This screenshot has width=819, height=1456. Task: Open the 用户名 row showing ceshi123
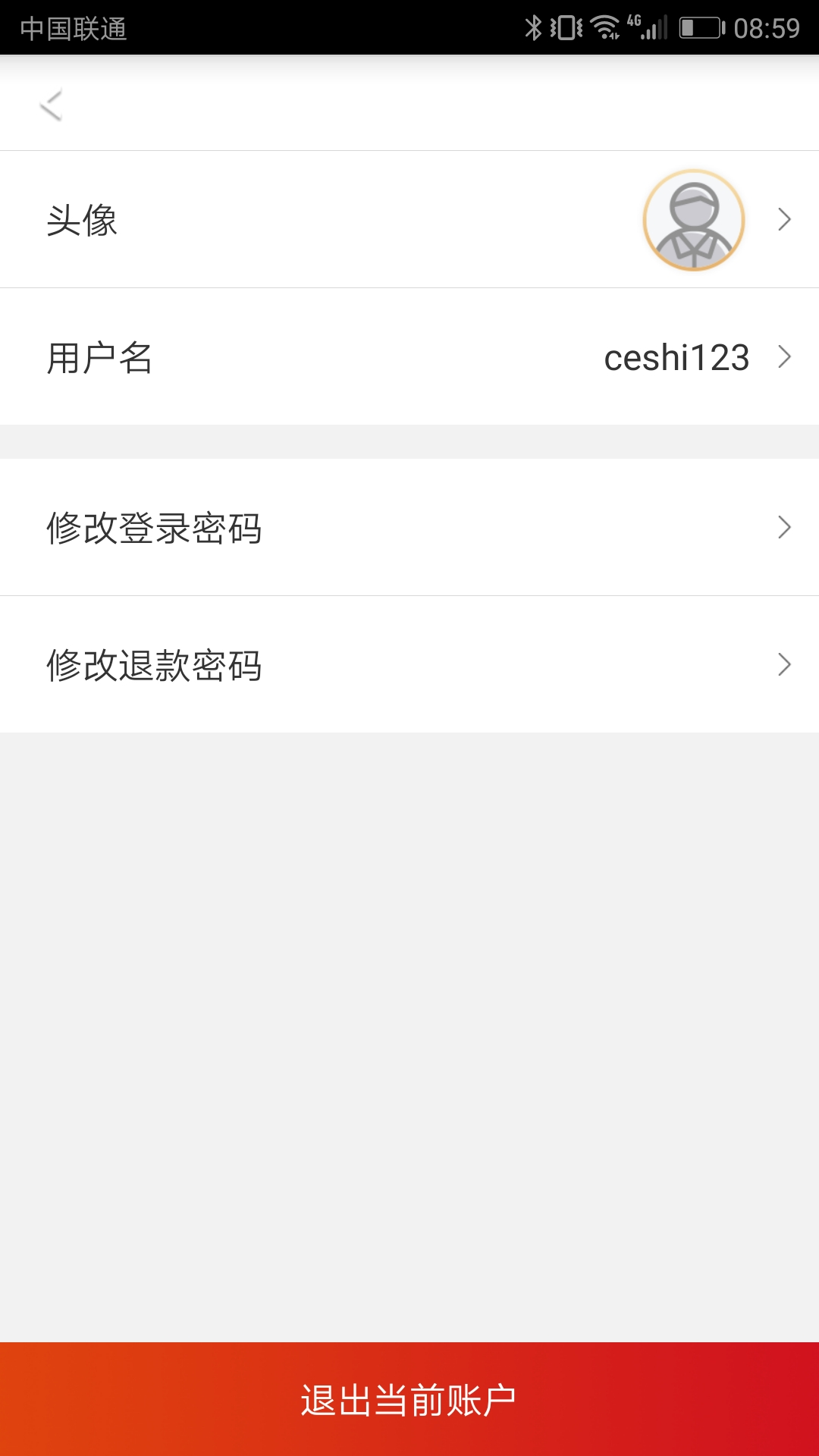pos(409,357)
